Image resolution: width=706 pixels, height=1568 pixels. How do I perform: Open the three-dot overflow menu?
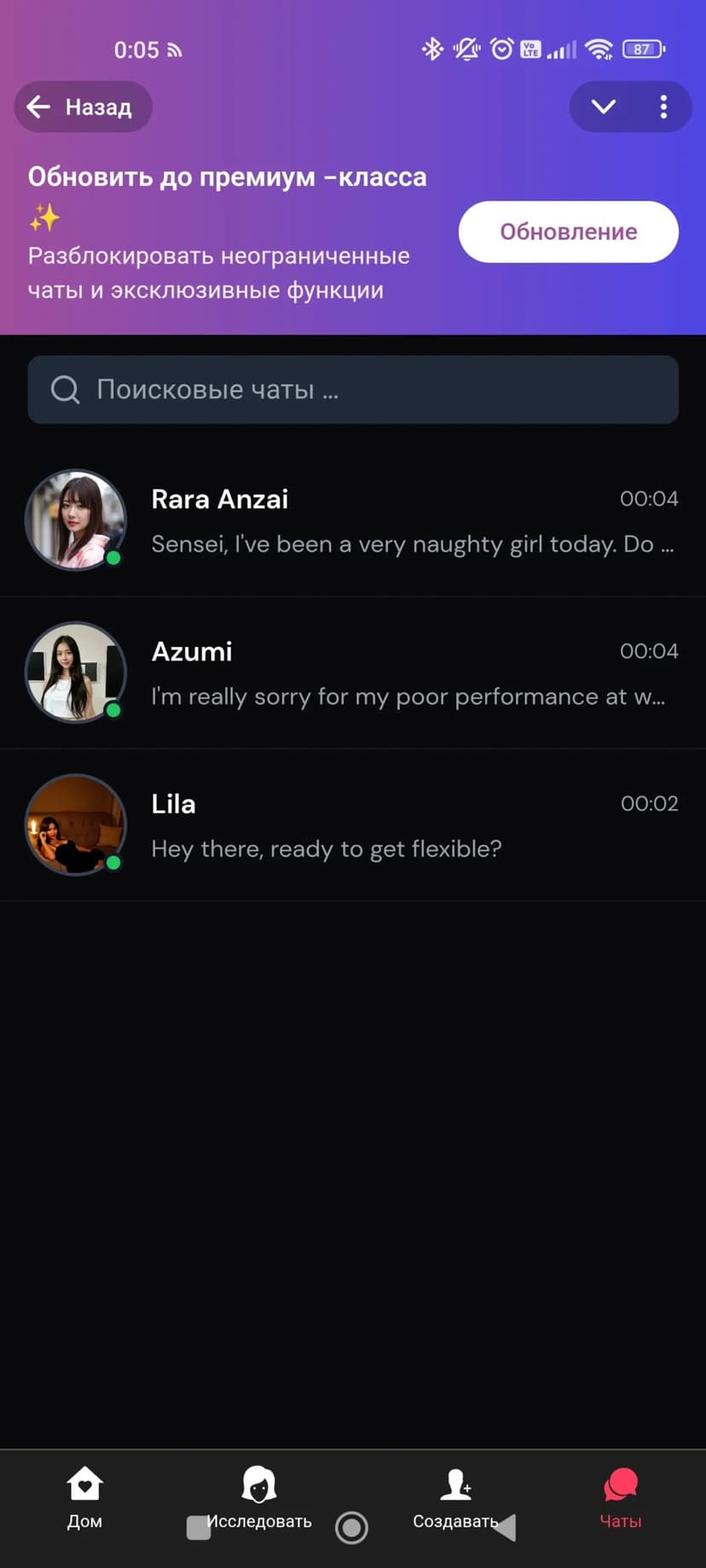(663, 107)
